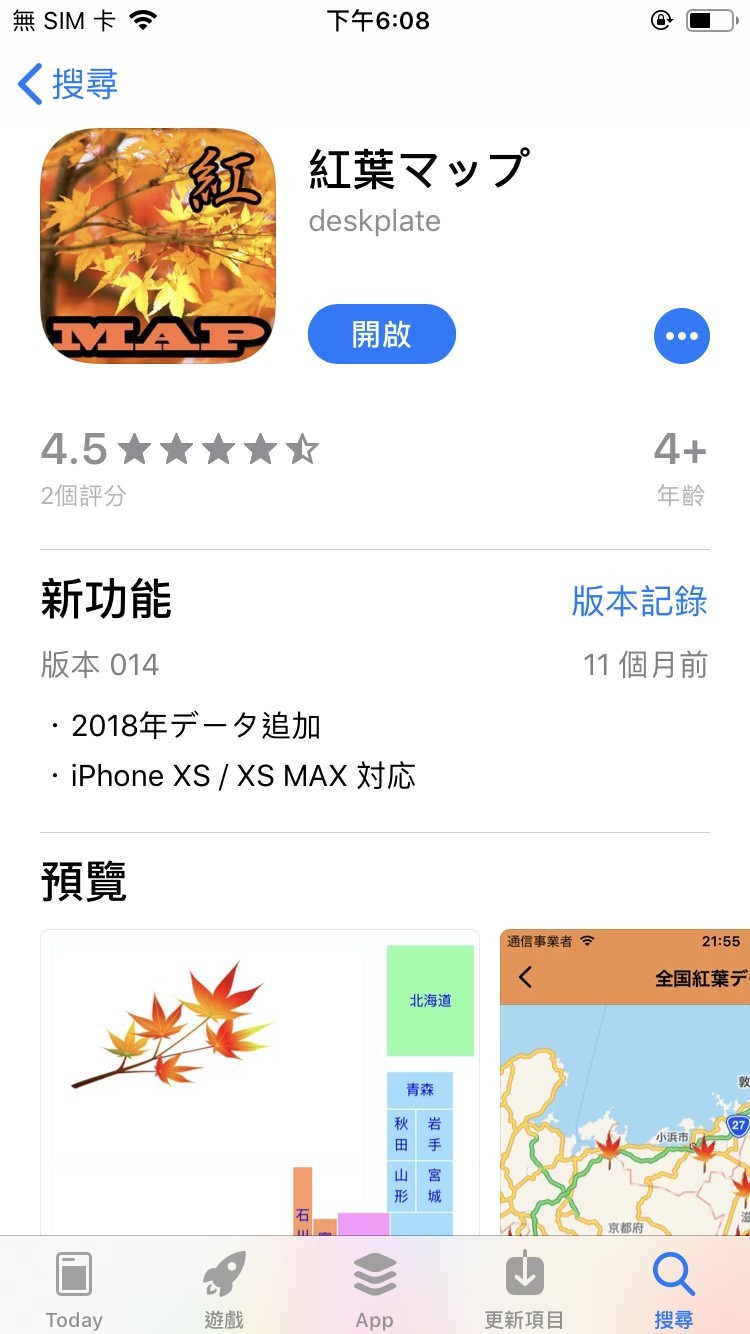This screenshot has width=750, height=1334.
Task: Open the more options ellipsis button
Action: [x=681, y=336]
